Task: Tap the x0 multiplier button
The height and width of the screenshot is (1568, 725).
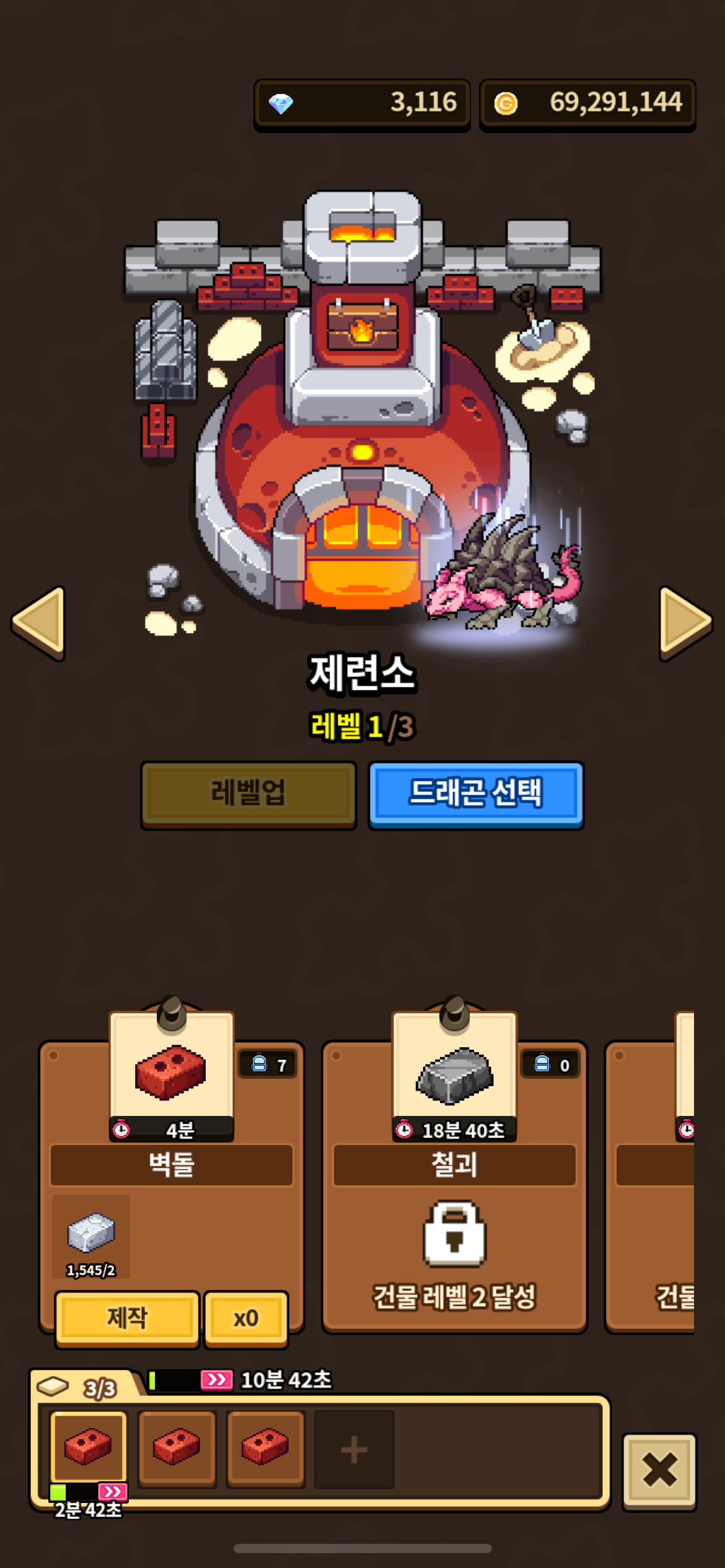Action: 246,1318
